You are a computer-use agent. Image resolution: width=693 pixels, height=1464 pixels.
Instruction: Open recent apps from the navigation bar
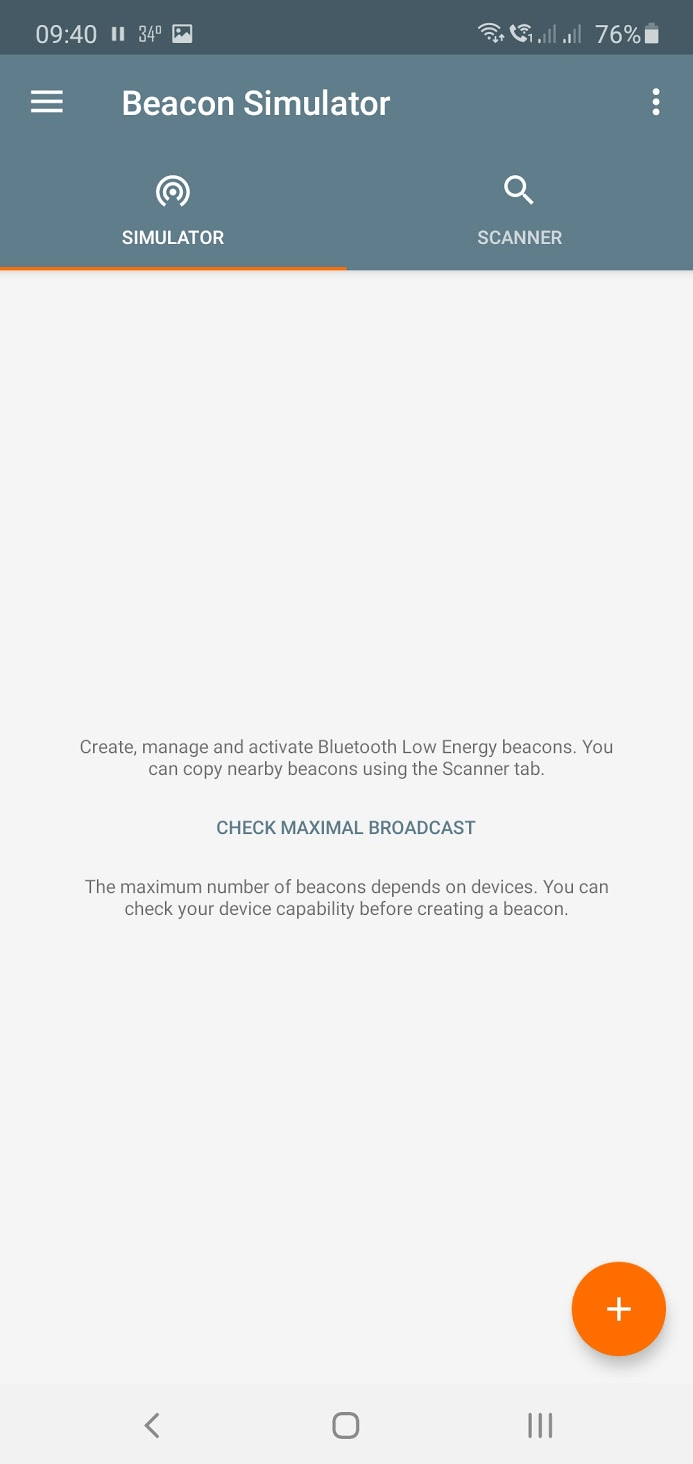click(x=540, y=1425)
